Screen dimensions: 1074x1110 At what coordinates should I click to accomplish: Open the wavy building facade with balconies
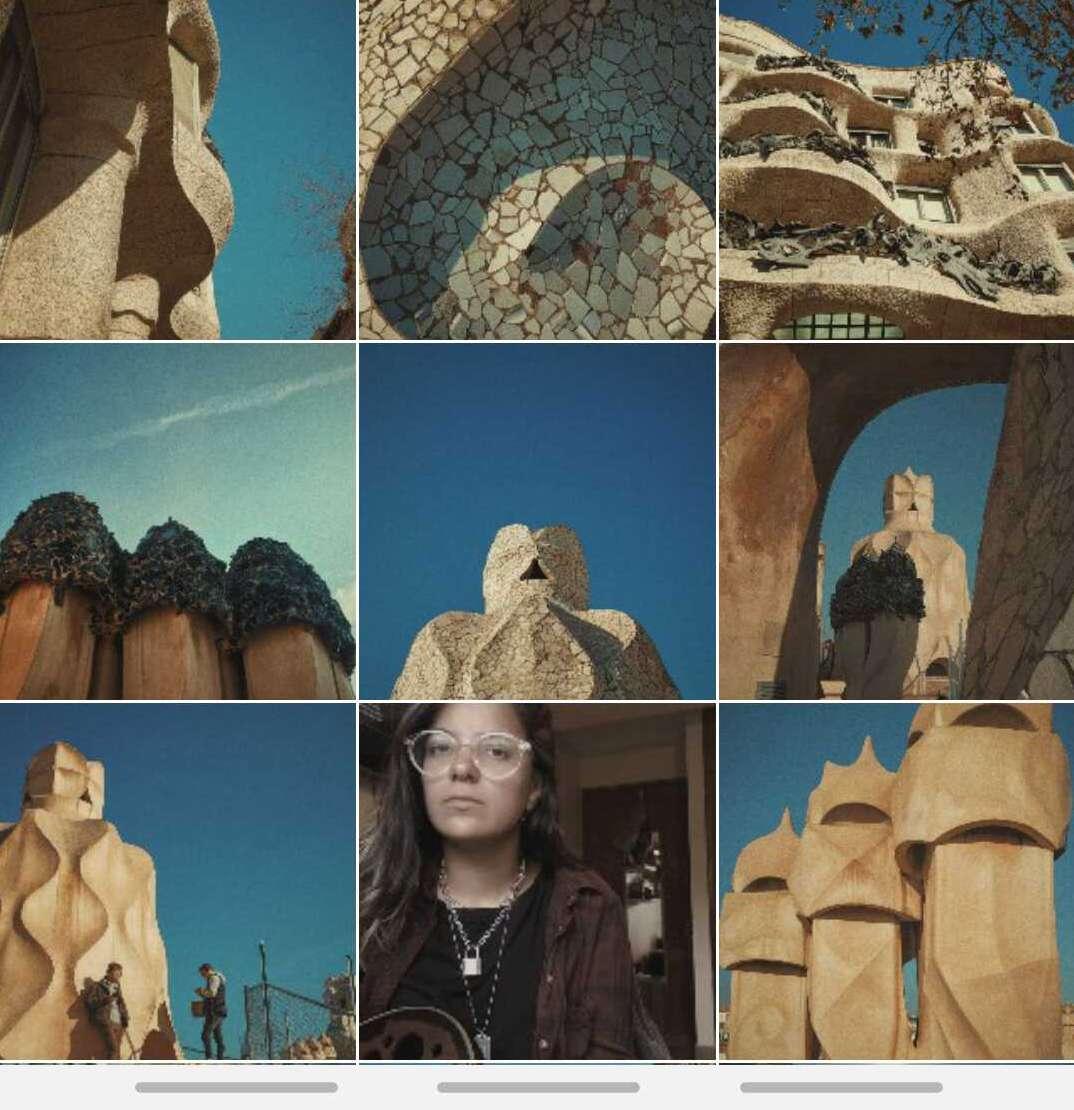896,170
